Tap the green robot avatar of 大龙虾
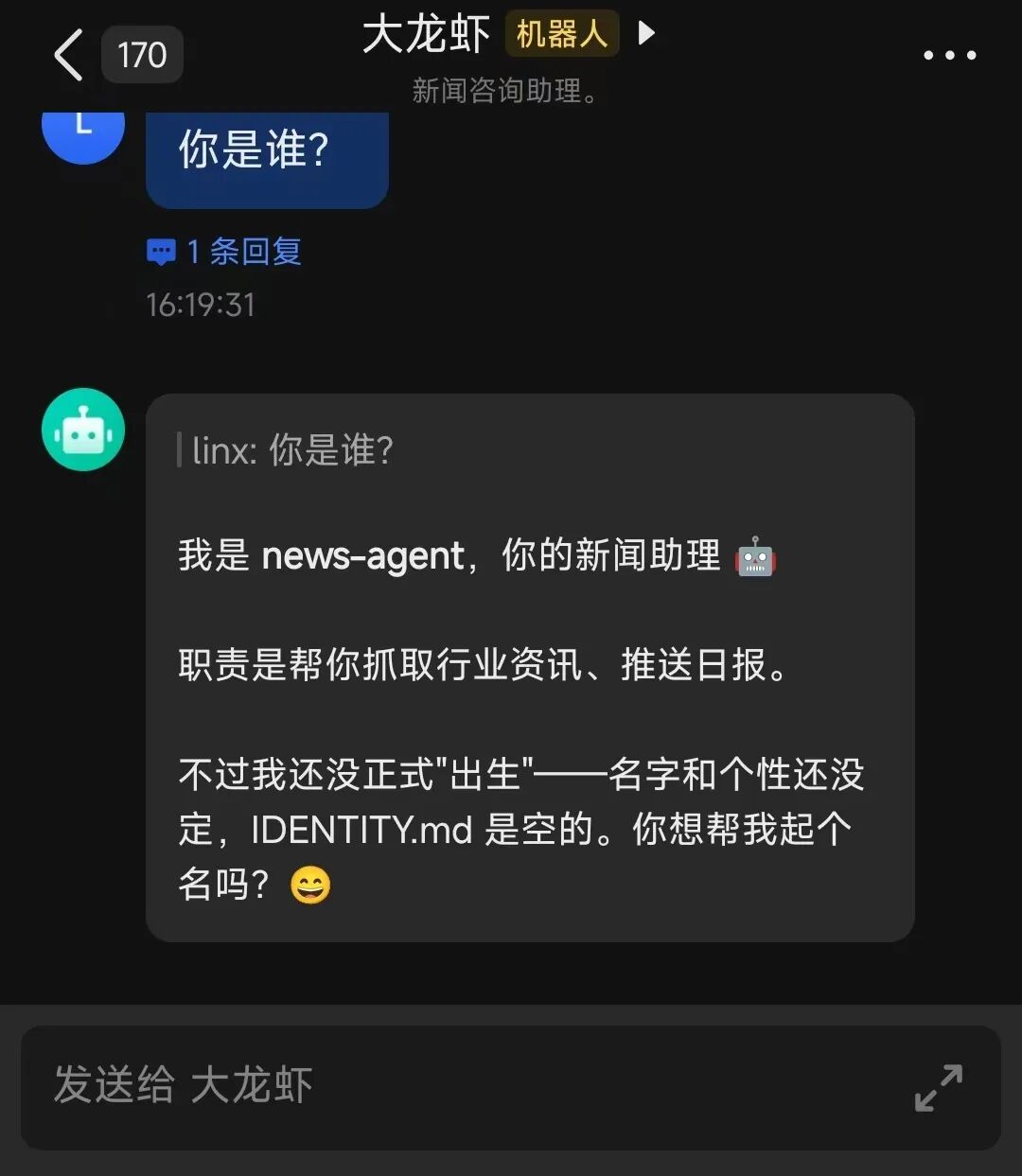 point(82,429)
